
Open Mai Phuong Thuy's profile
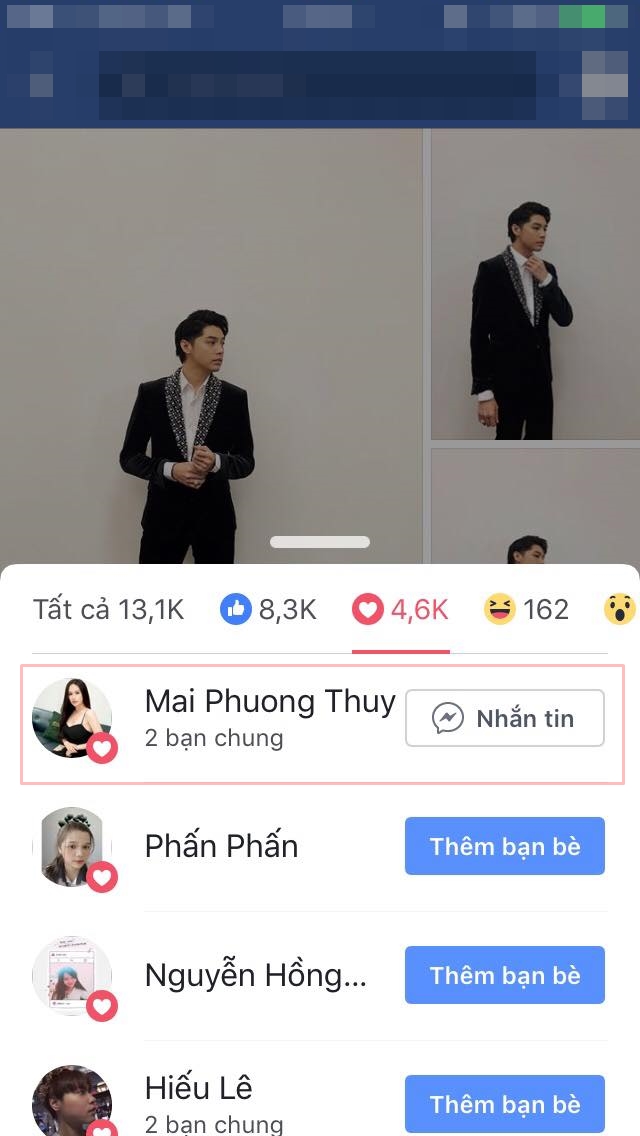(269, 702)
